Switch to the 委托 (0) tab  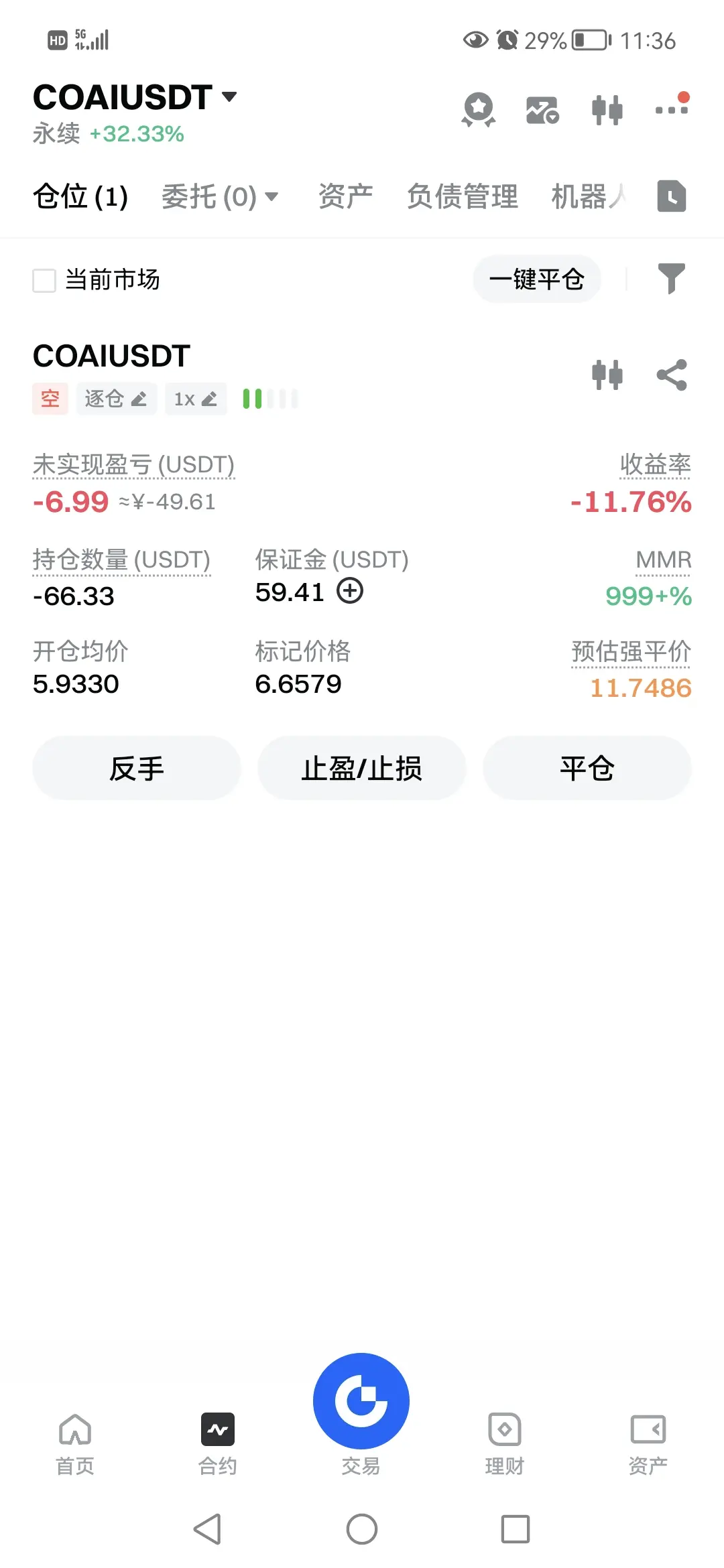pyautogui.click(x=219, y=196)
